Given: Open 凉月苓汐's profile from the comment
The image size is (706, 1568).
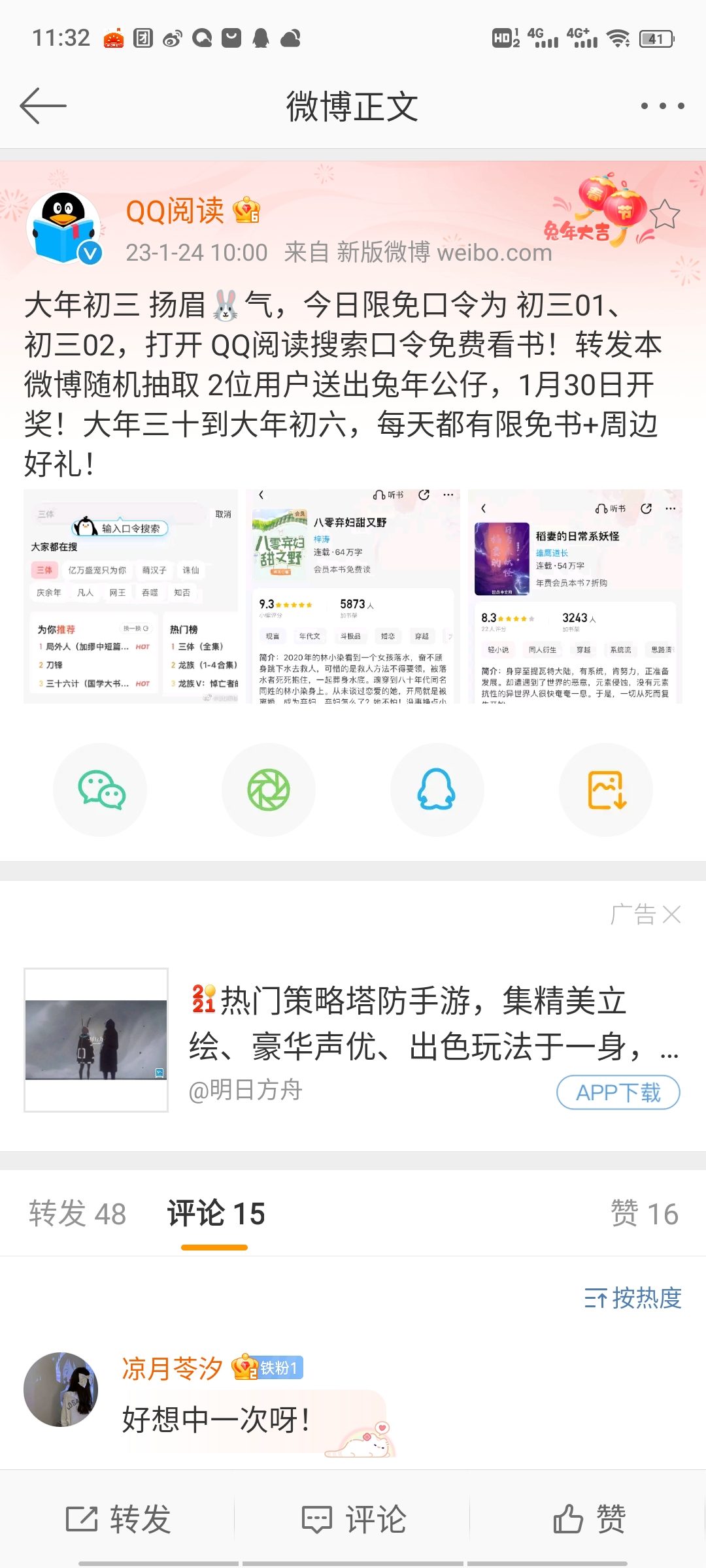Looking at the screenshot, I should click(60, 1390).
